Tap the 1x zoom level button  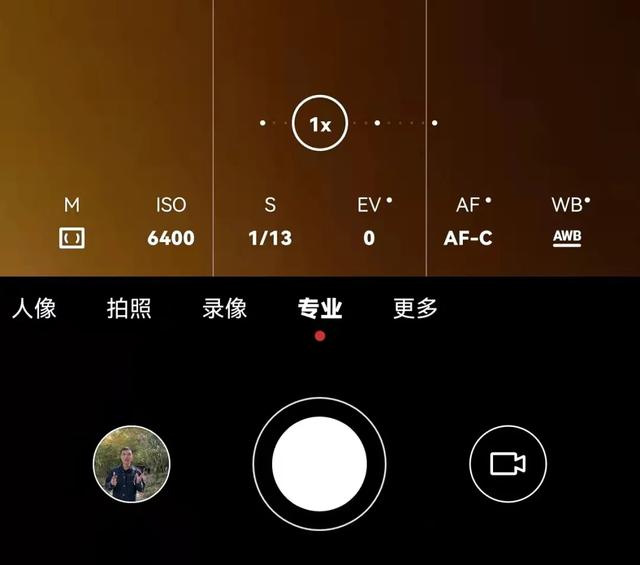pyautogui.click(x=319, y=124)
